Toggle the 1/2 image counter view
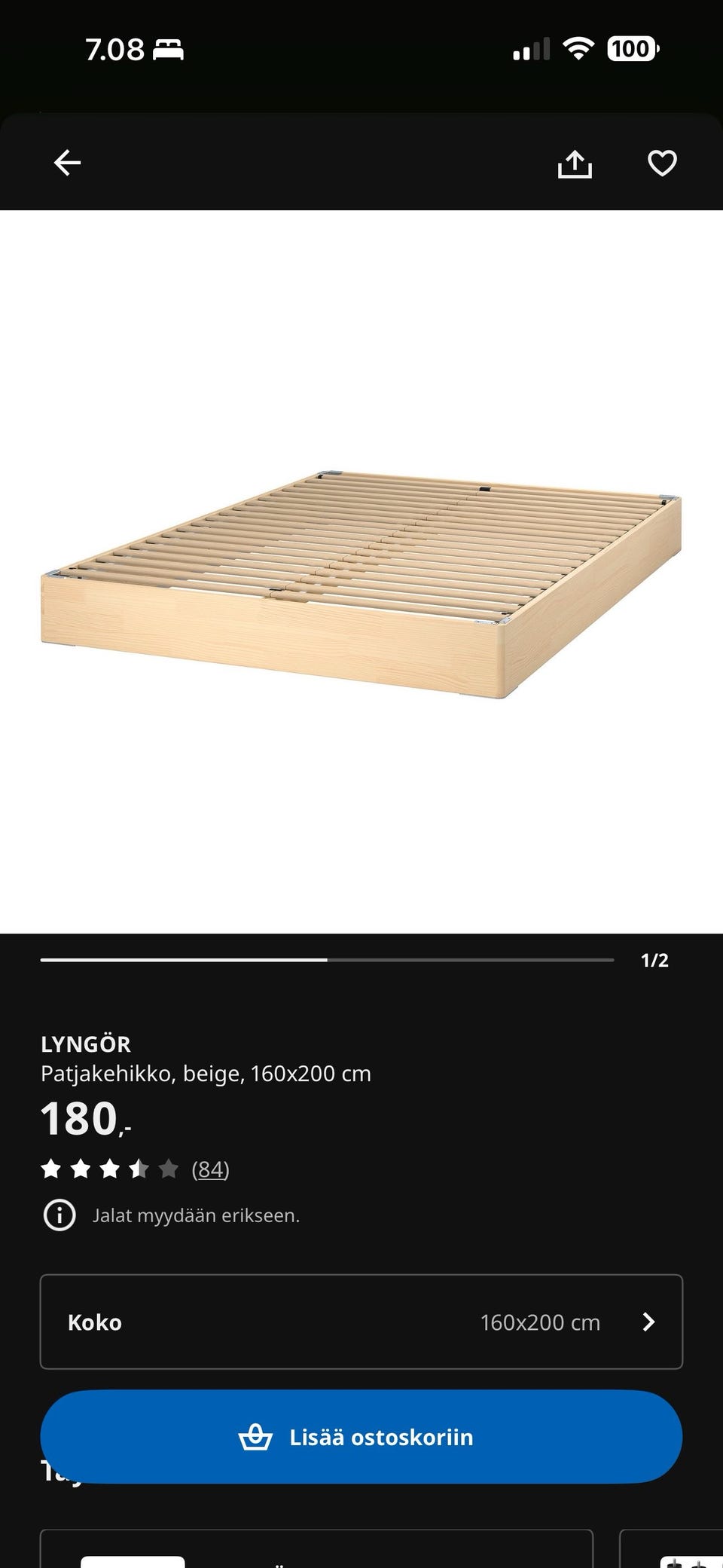The image size is (723, 1568). [x=654, y=959]
